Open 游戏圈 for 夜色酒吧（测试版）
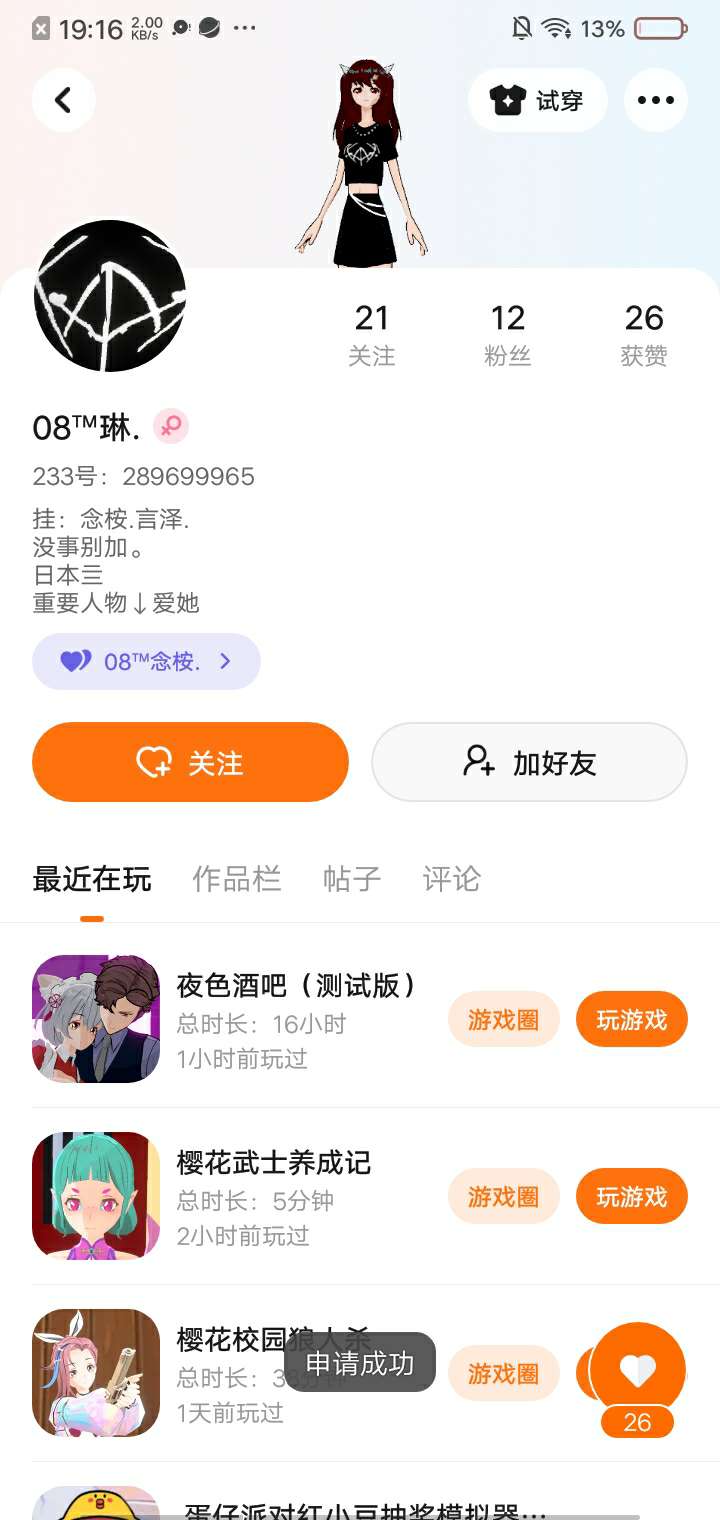The image size is (720, 1520). point(503,1019)
